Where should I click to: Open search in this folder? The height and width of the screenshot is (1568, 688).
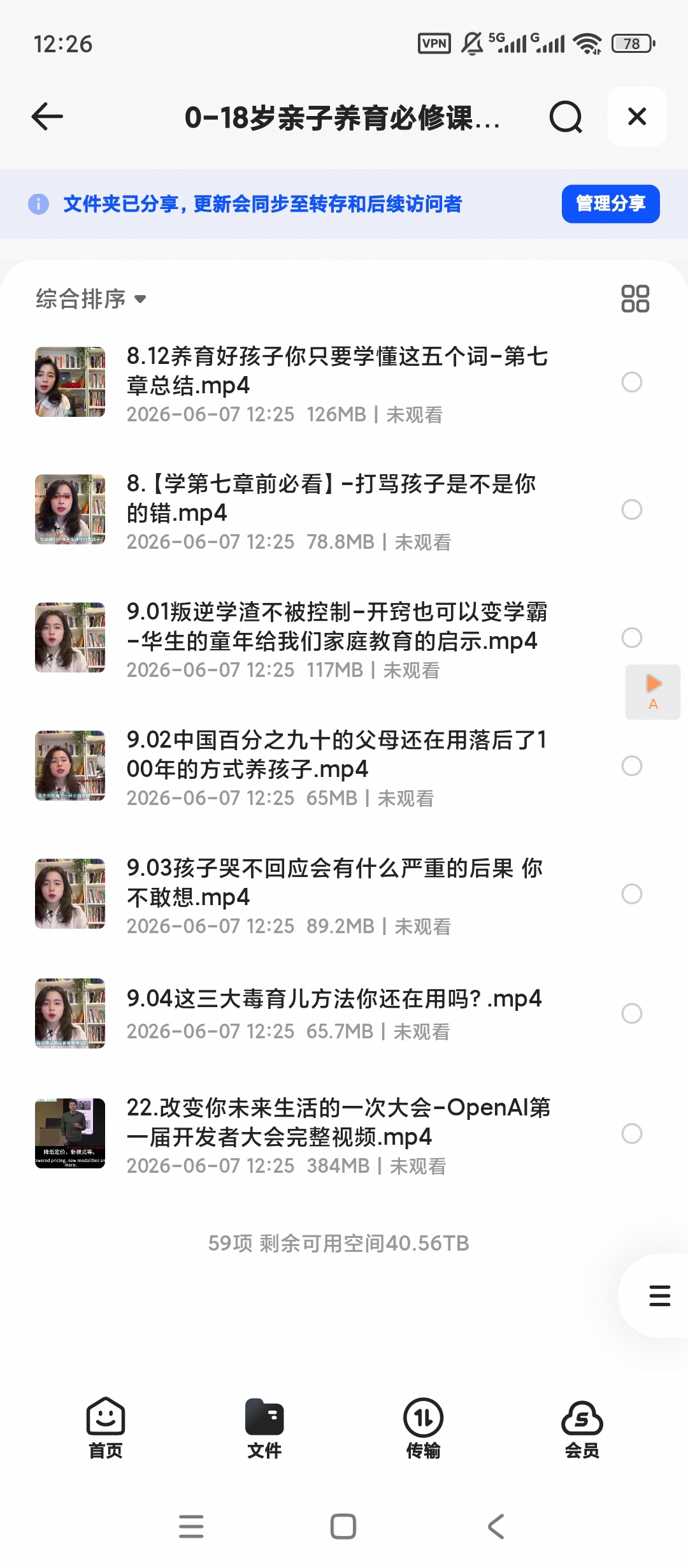tap(566, 117)
